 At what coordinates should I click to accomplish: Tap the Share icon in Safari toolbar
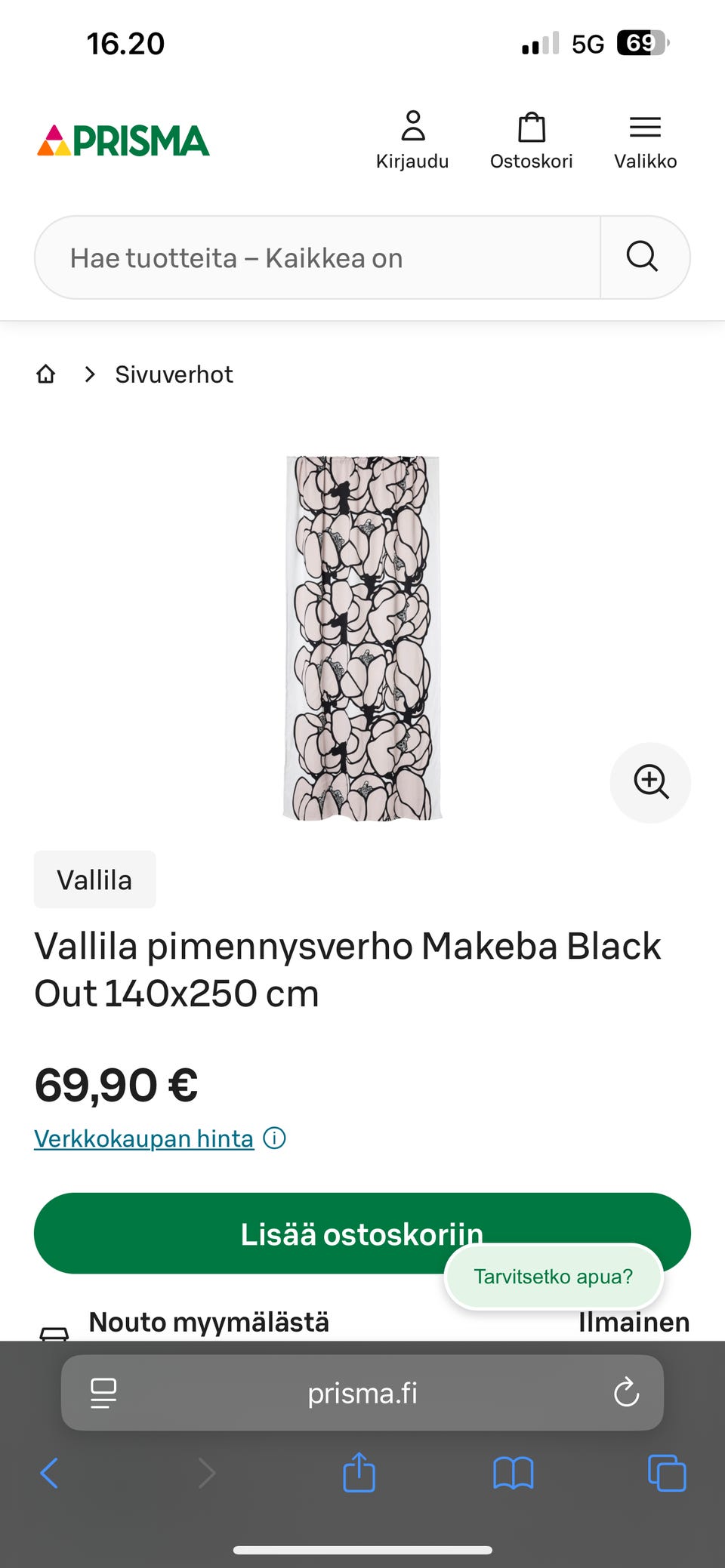[x=359, y=1472]
